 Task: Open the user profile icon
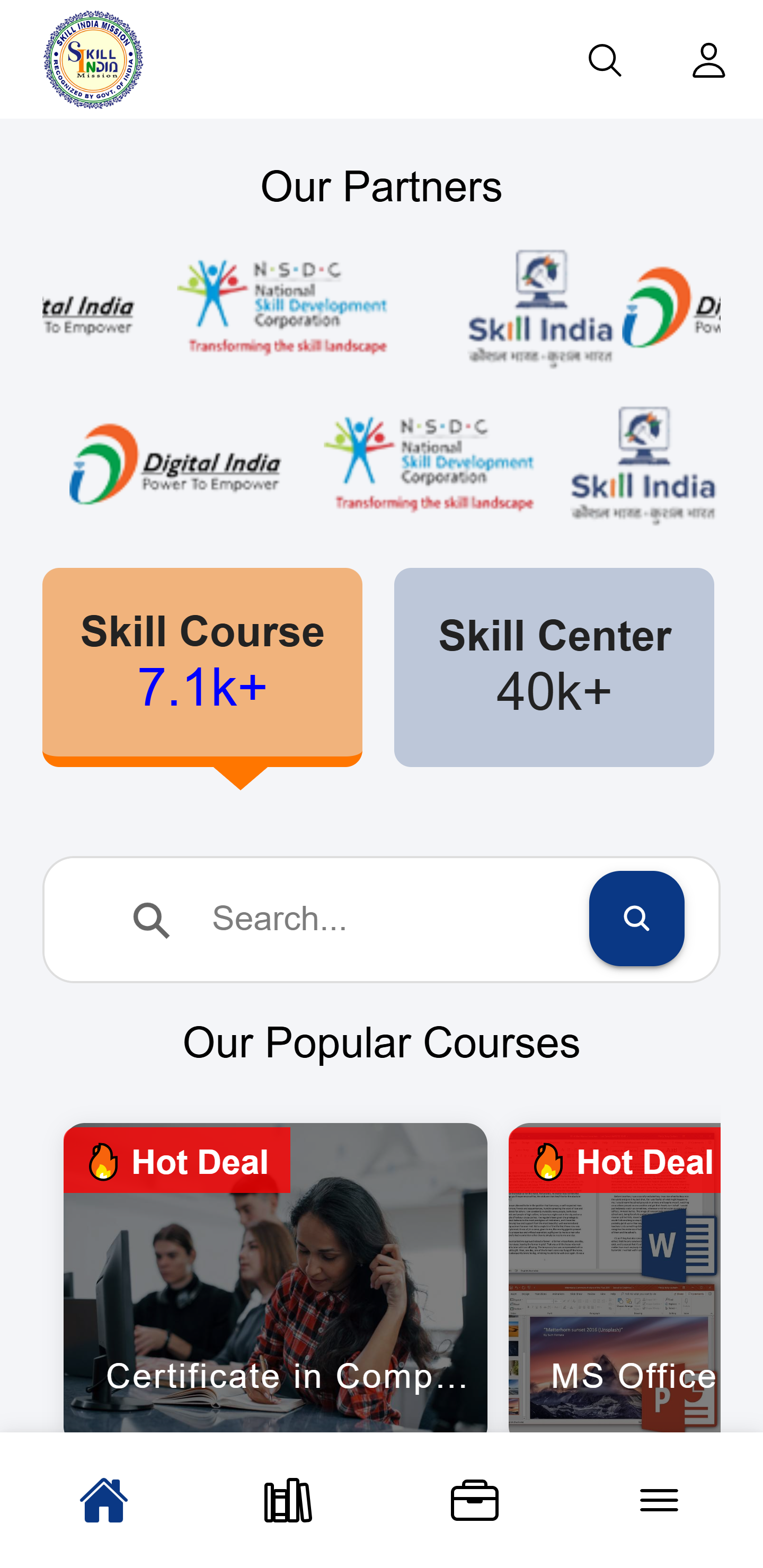click(709, 60)
